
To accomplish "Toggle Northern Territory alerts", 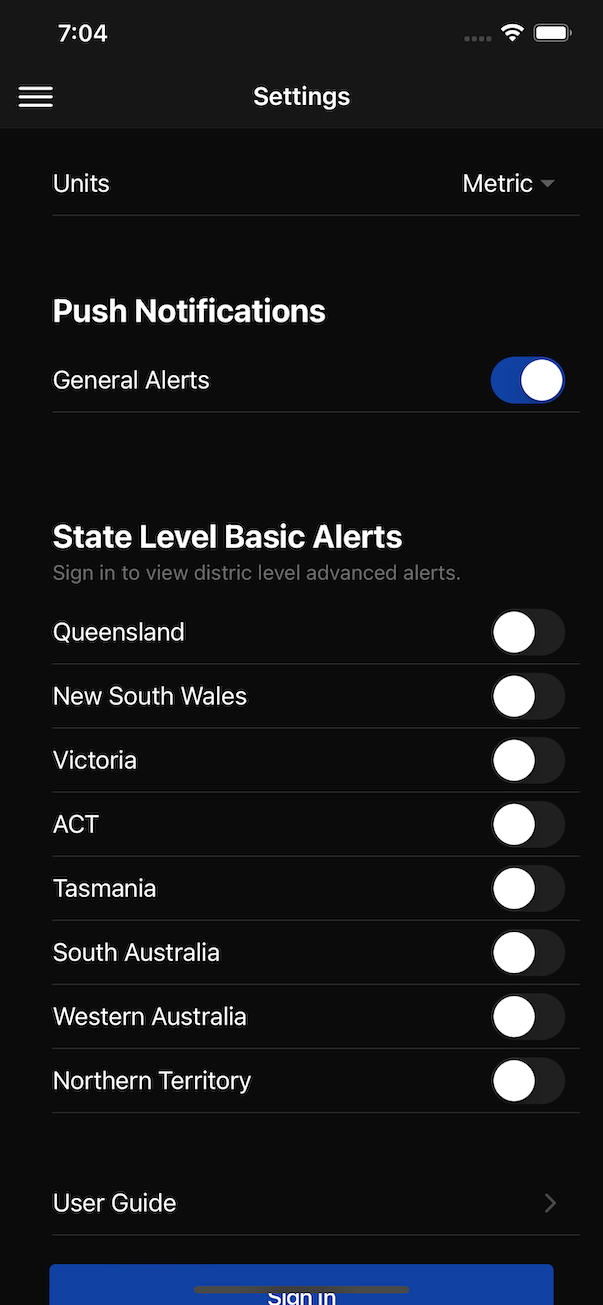I will click(x=527, y=1081).
